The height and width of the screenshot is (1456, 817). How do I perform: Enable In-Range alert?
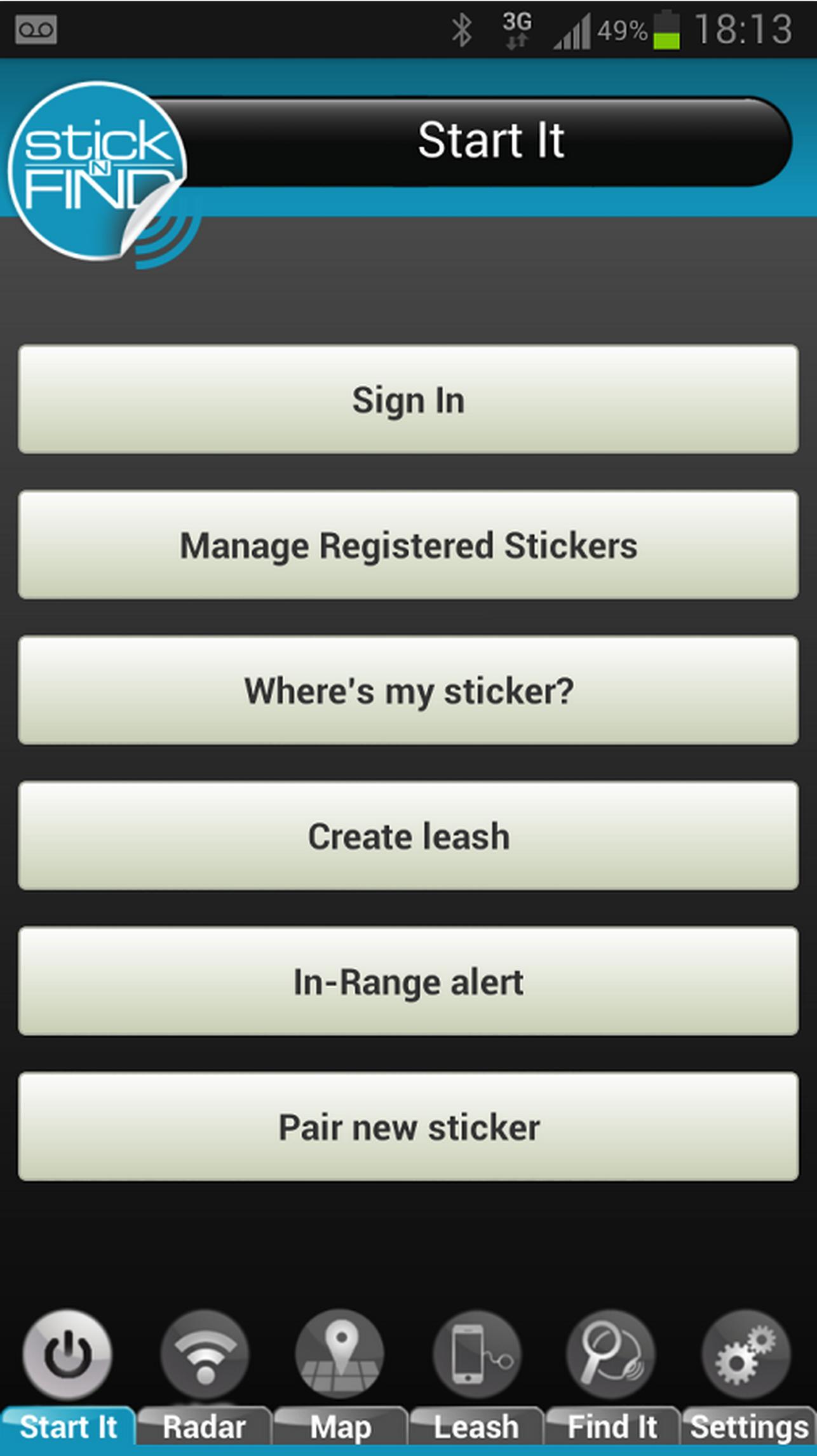tap(408, 981)
